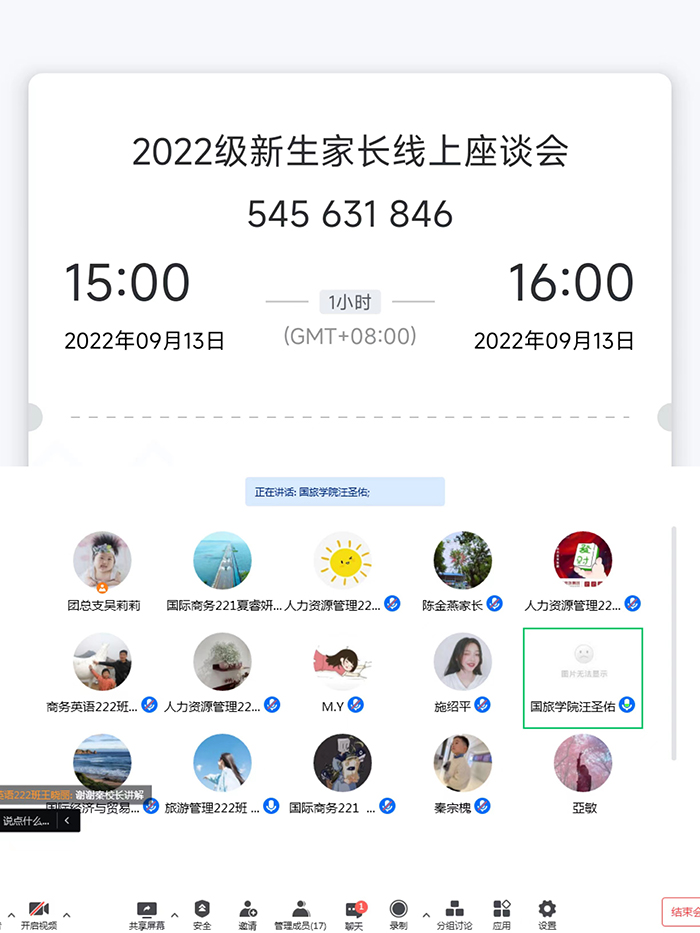Select participant tile 施绍平
Screen dimensions: 700x933
click(462, 672)
